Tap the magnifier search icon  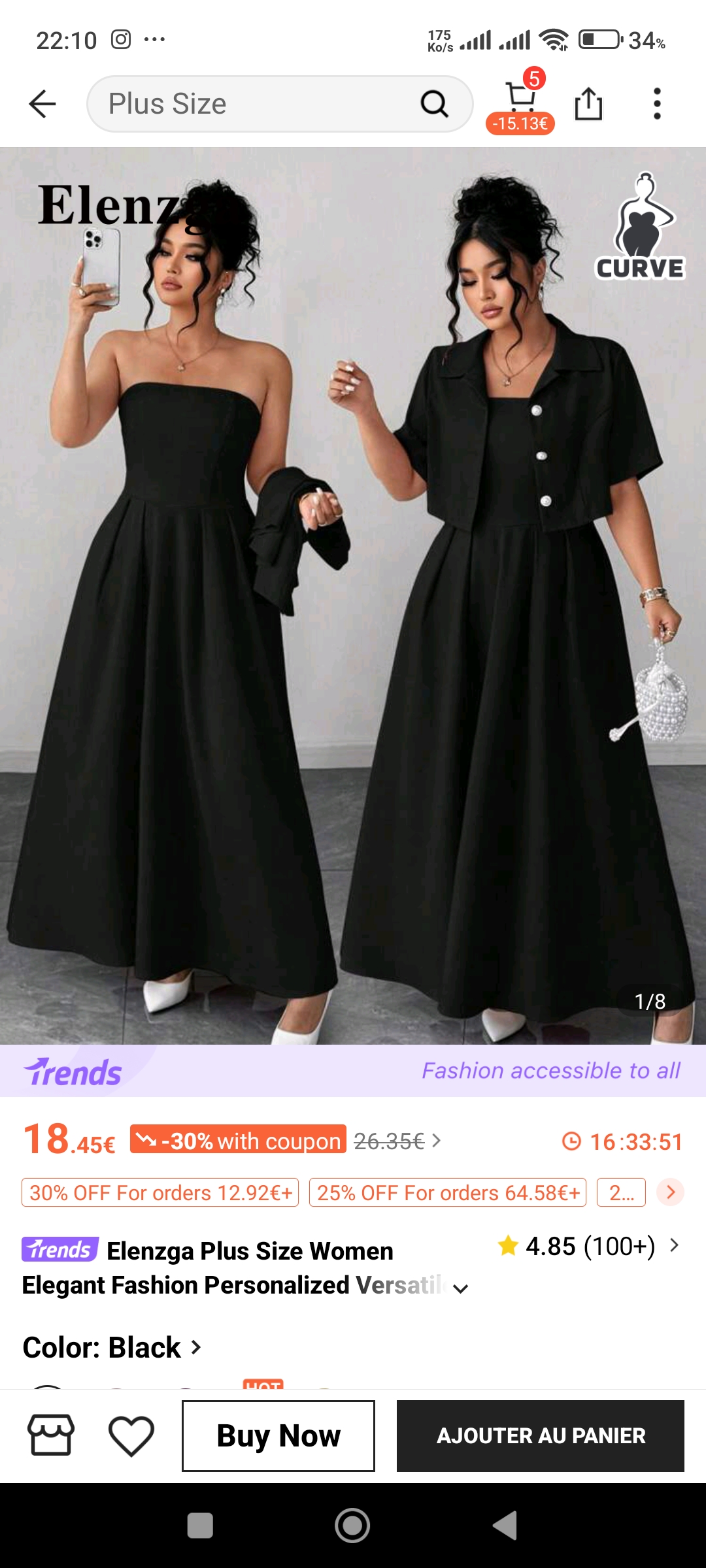pyautogui.click(x=434, y=104)
